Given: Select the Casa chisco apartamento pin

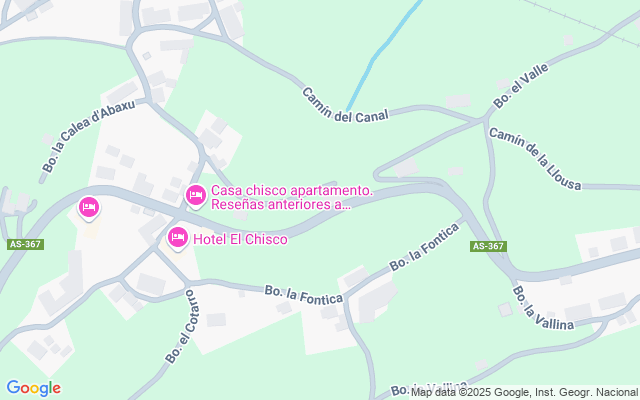Looking at the screenshot, I should click(195, 195).
